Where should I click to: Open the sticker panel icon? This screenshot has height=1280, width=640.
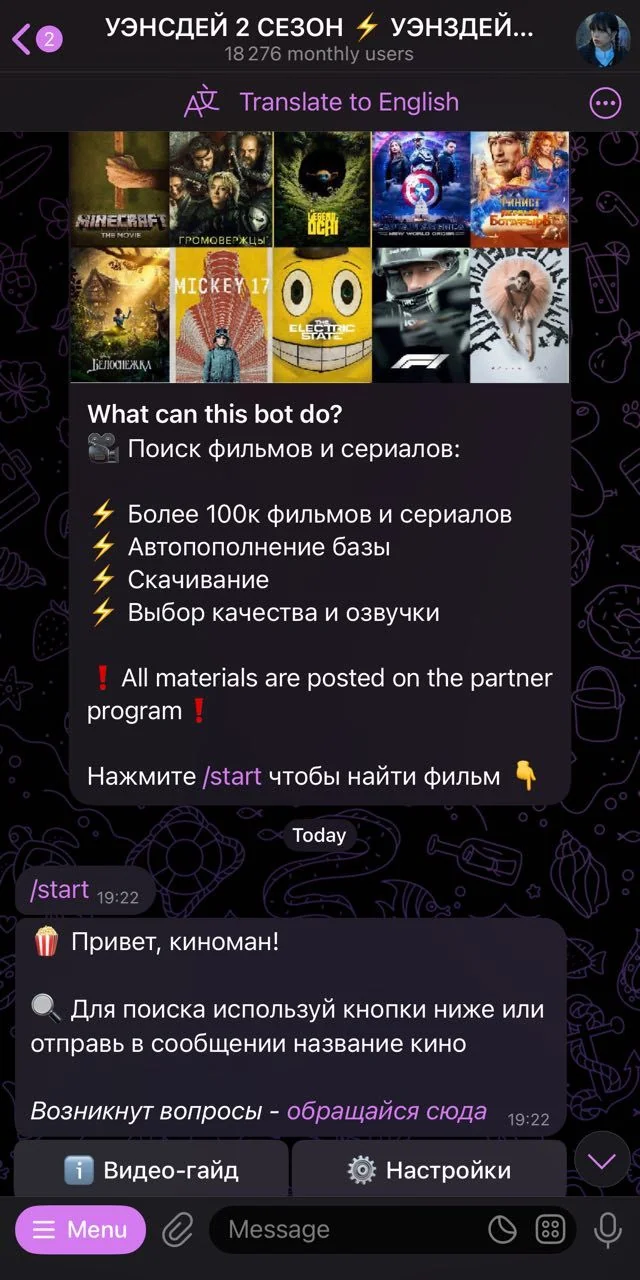502,1230
